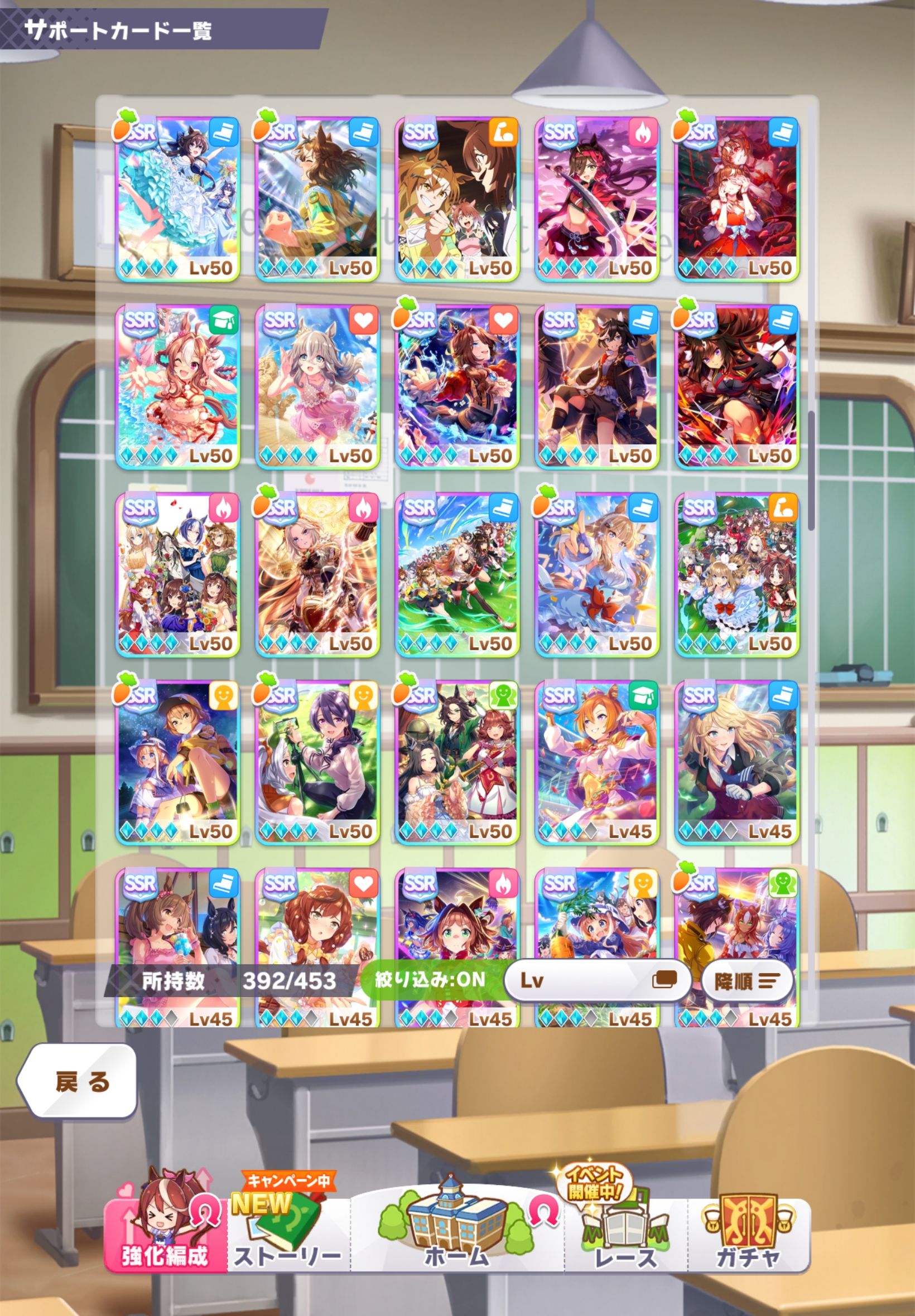The image size is (915, 1316).
Task: Open the wedding group guts card
Action: [177, 574]
